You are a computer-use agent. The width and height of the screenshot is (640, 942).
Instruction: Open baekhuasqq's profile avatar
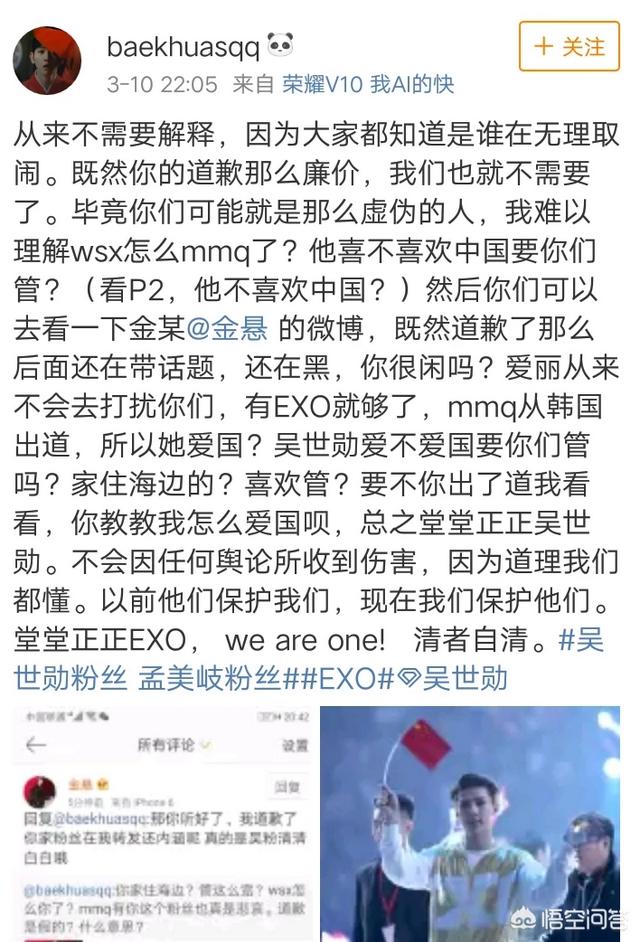46,60
